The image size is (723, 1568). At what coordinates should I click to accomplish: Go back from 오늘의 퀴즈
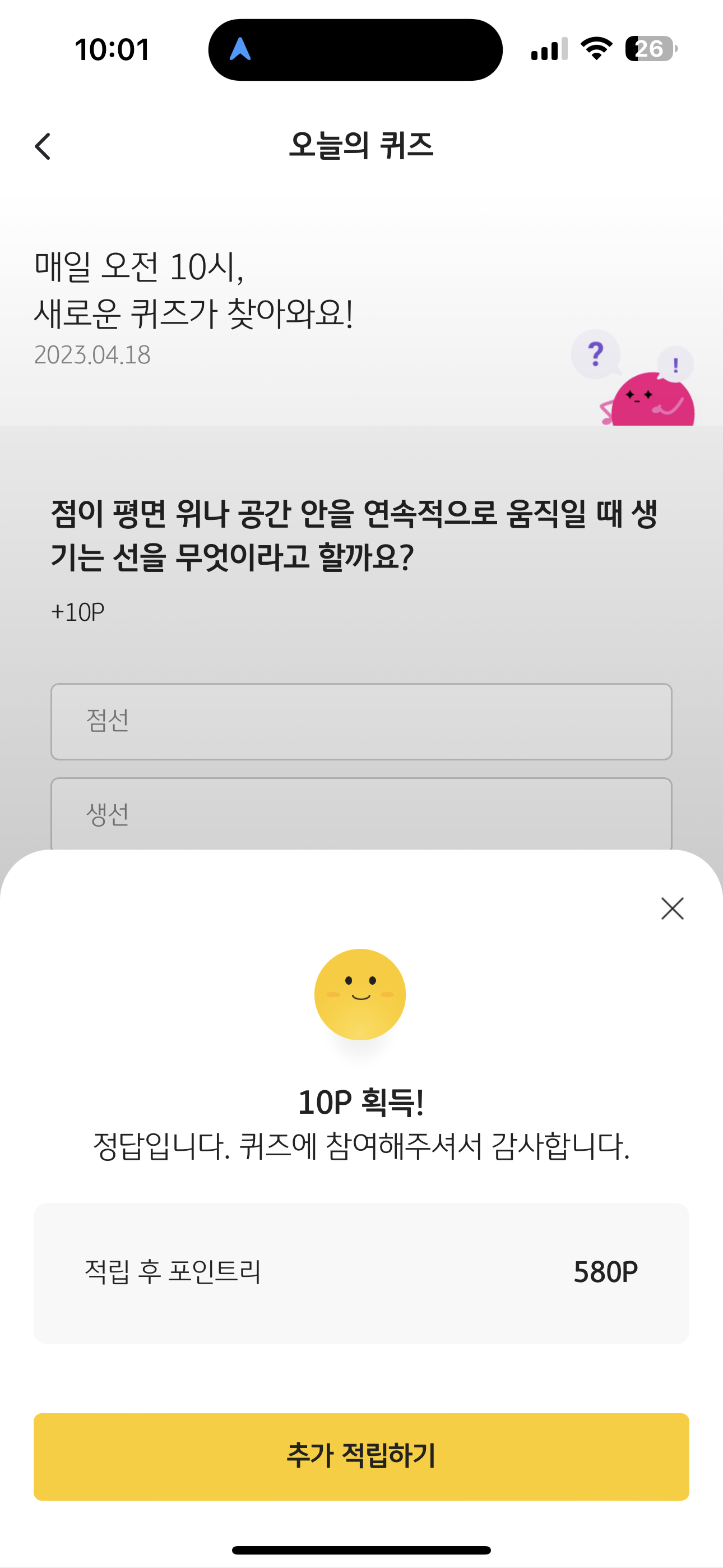point(43,146)
